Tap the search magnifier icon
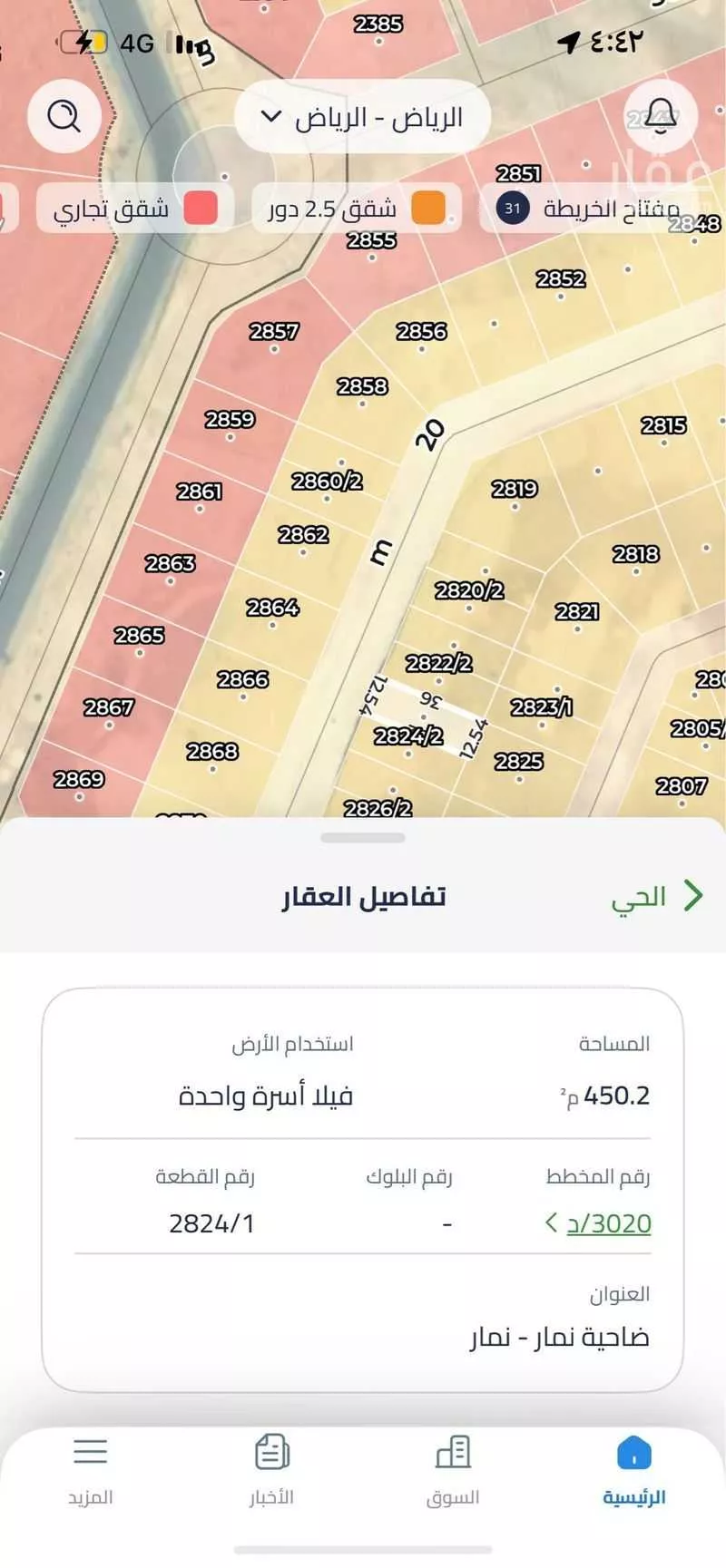This screenshot has height=1568, width=726. click(x=62, y=116)
